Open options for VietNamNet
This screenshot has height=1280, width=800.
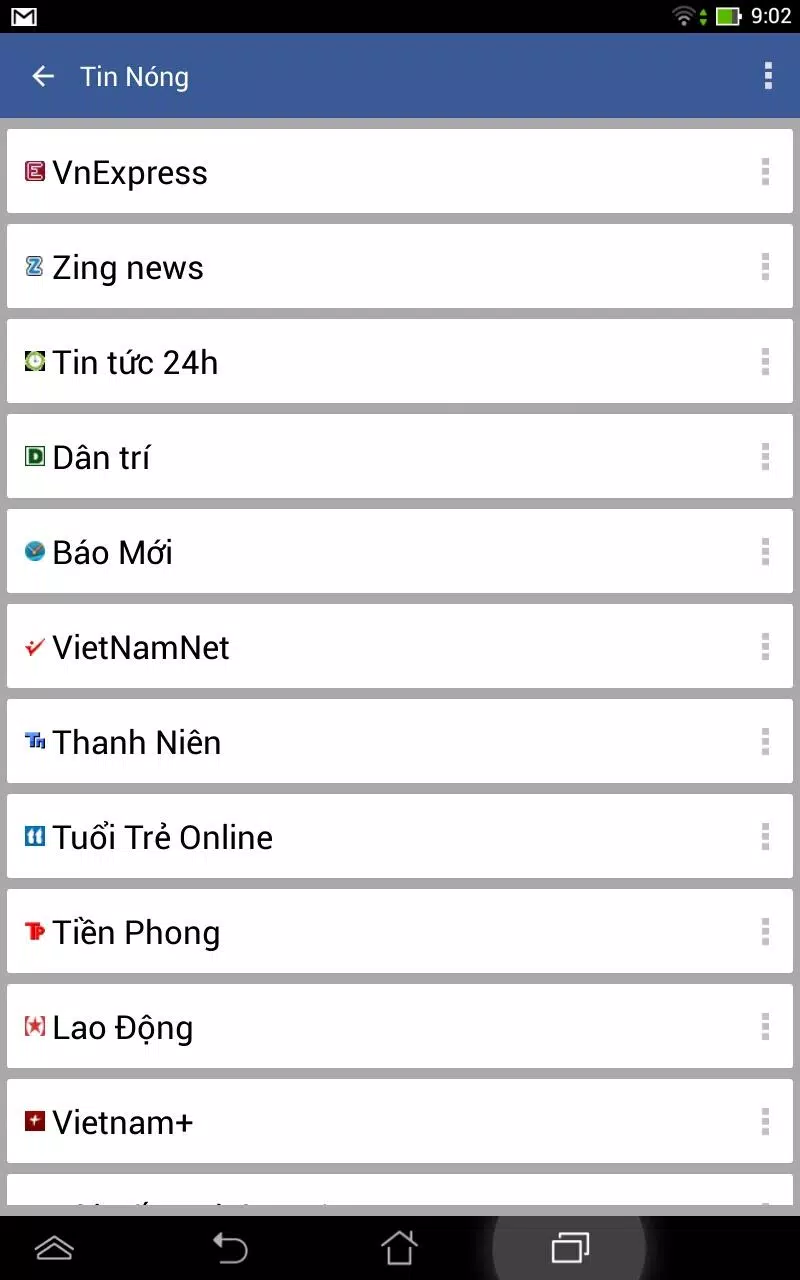tap(765, 647)
